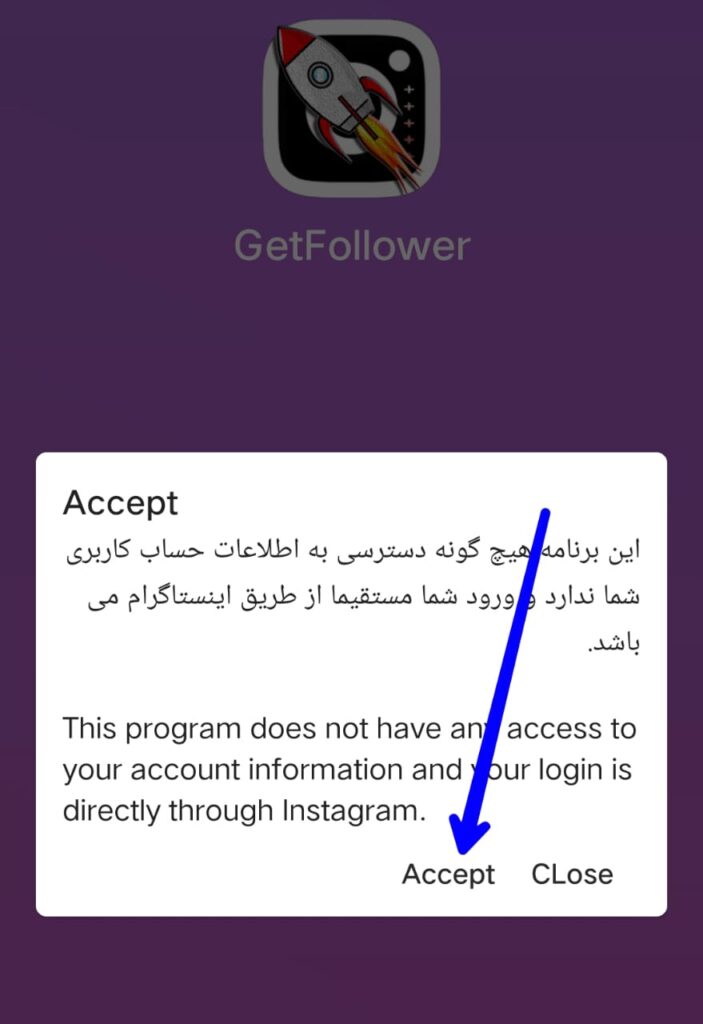Tap Accept in the dialog
The image size is (703, 1024).
pyautogui.click(x=448, y=874)
